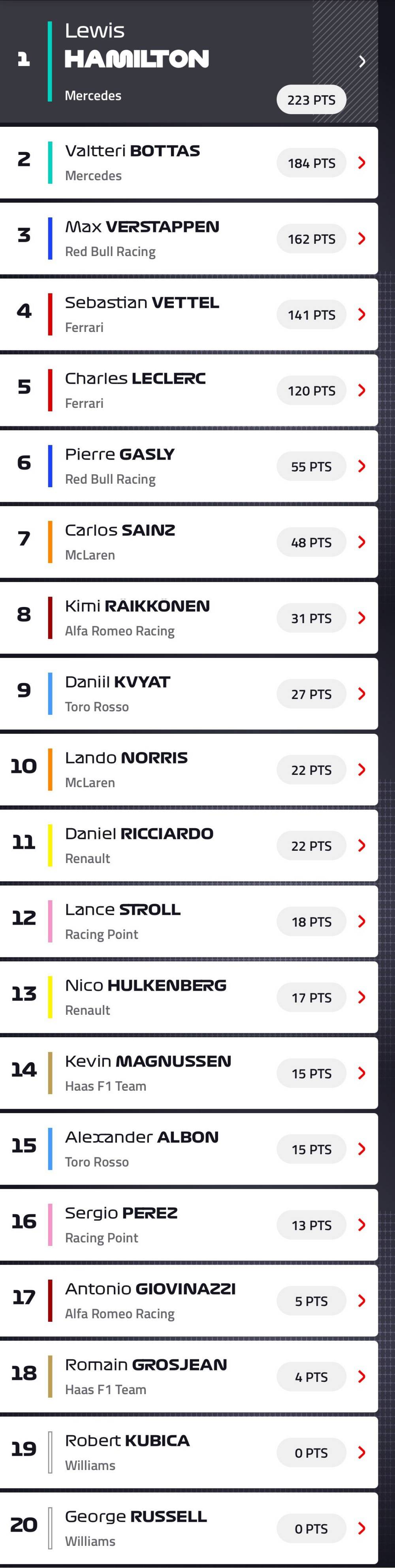Tap the Charles Leclerc row

[182, 390]
